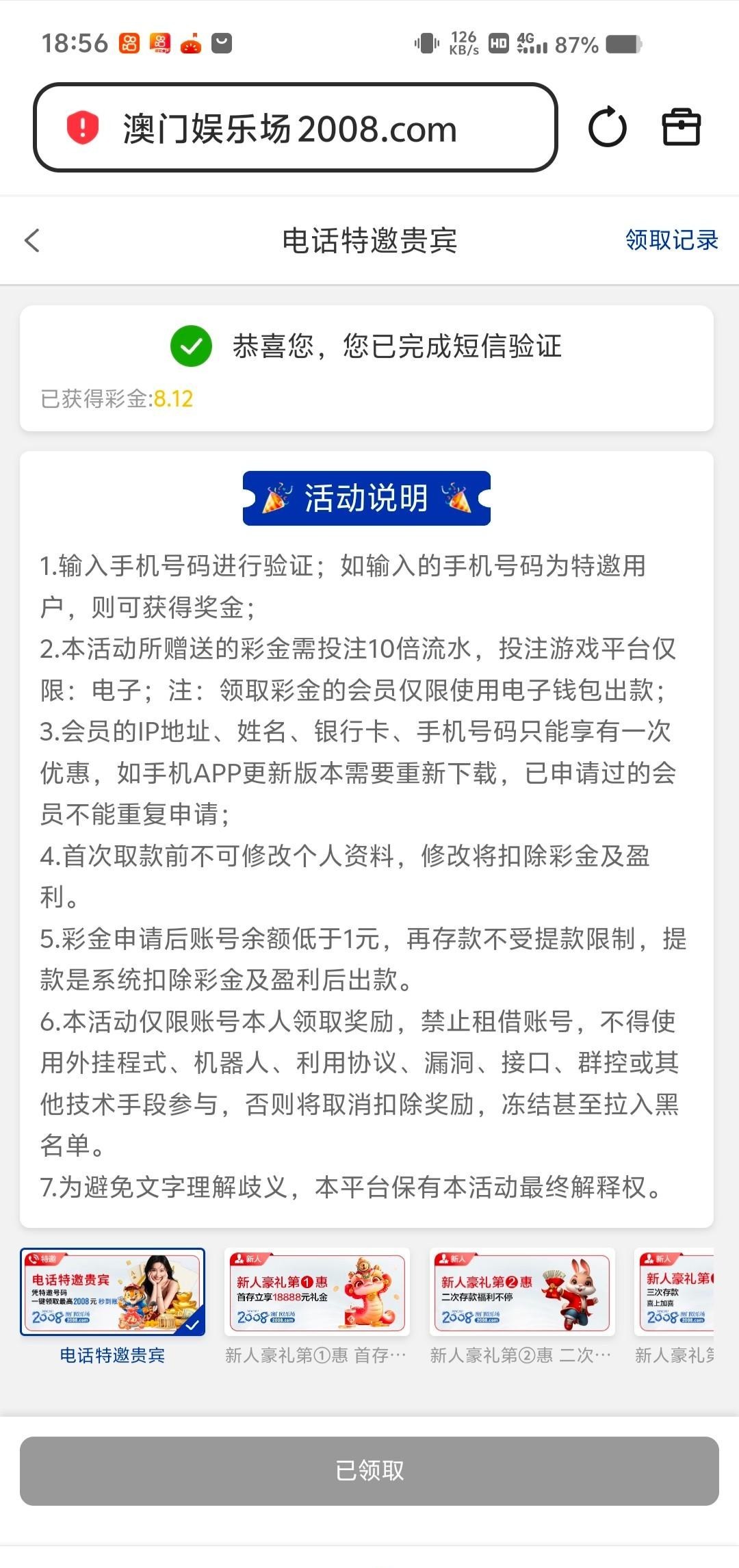Image resolution: width=739 pixels, height=1568 pixels.
Task: Go back using the header arrow
Action: coord(32,240)
